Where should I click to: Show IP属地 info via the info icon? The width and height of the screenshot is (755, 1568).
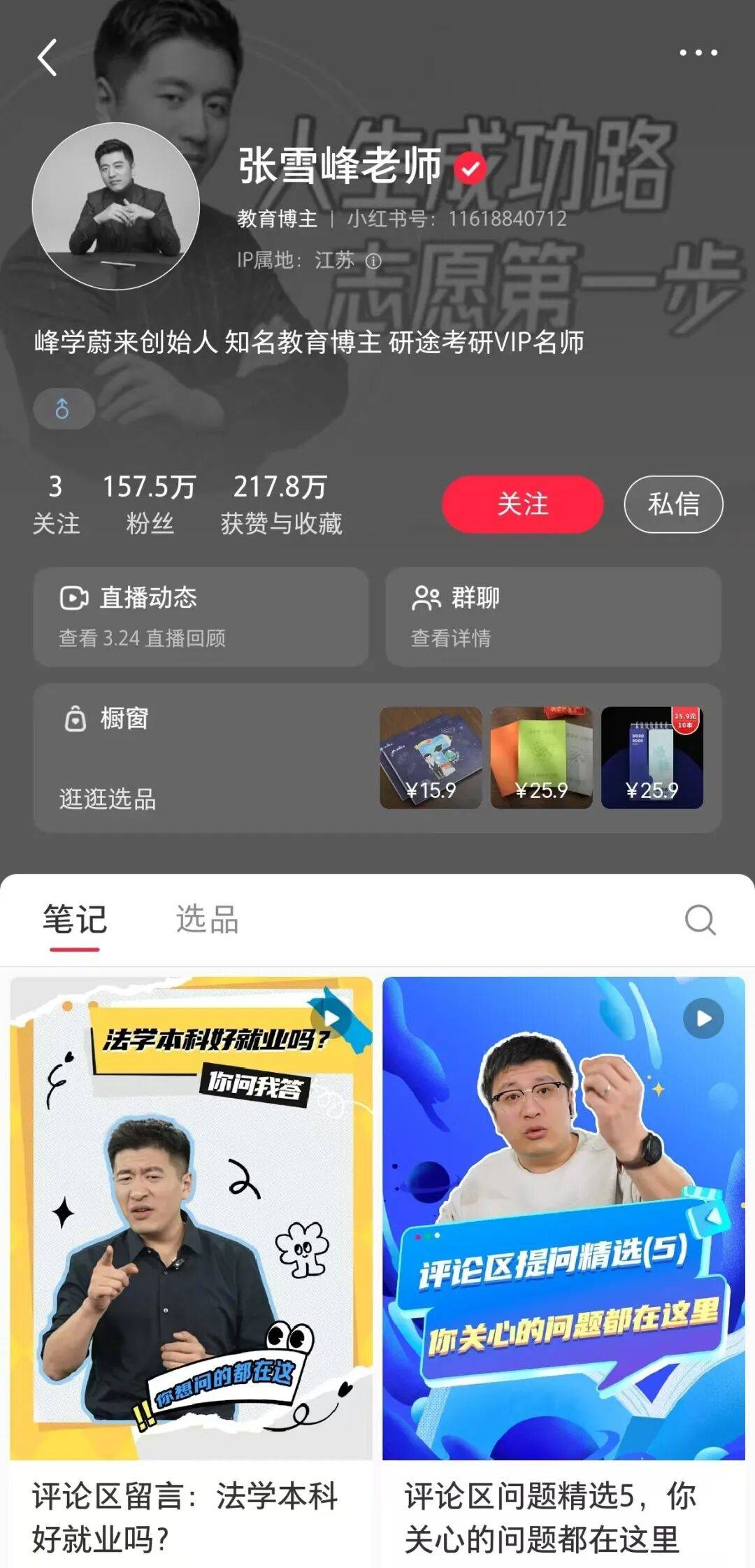(374, 261)
